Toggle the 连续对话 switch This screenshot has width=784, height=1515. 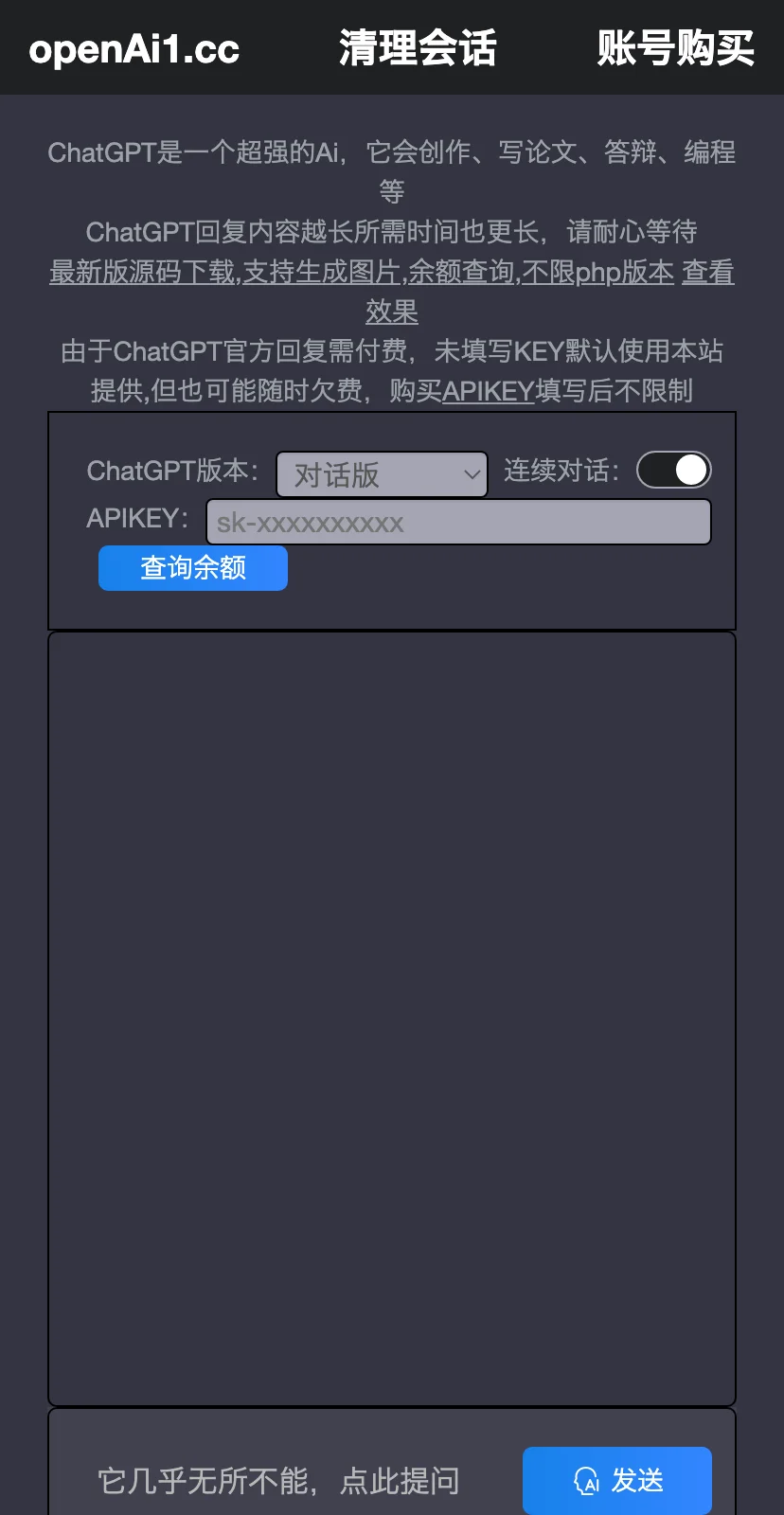pos(673,470)
